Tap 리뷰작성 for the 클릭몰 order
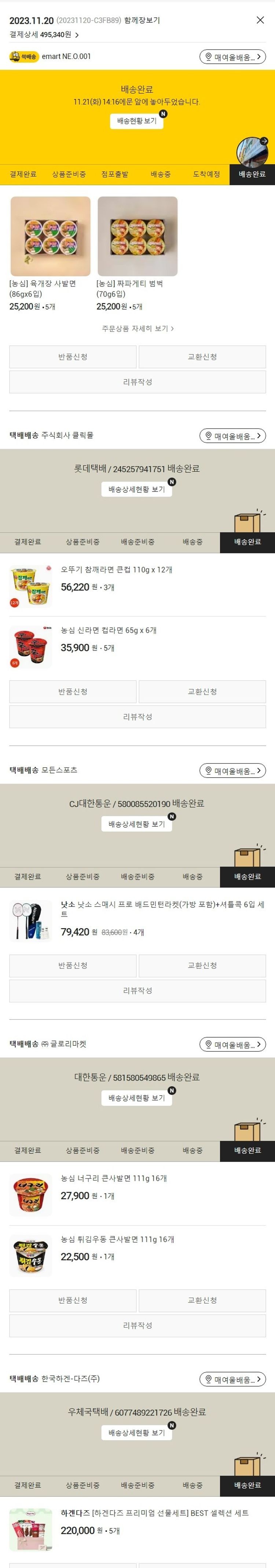 [137, 716]
